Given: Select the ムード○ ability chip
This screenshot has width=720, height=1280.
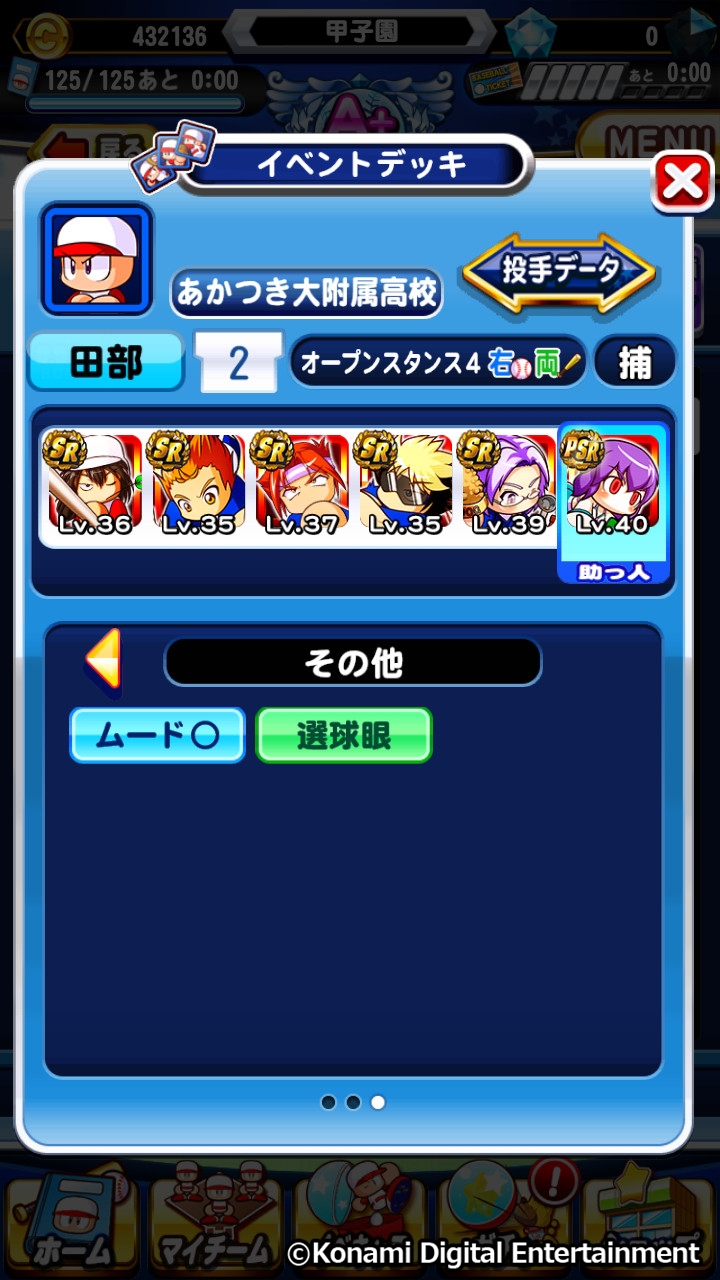Looking at the screenshot, I should click(x=157, y=736).
